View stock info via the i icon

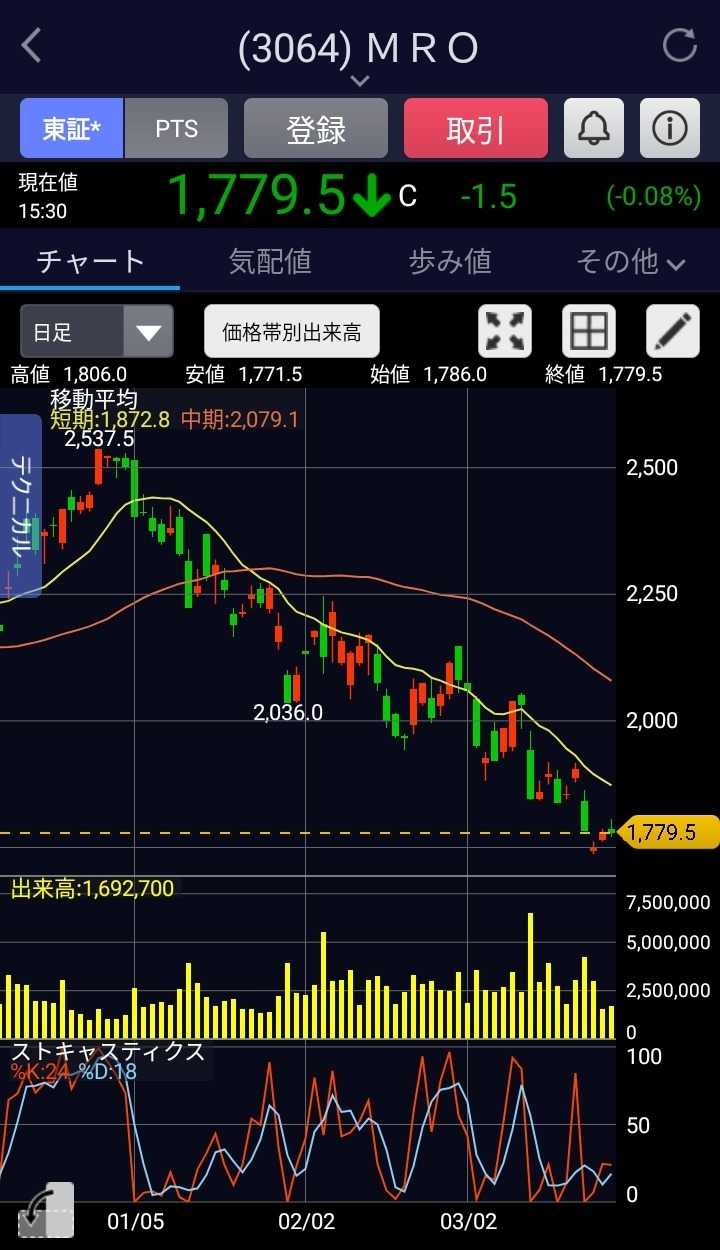click(670, 128)
